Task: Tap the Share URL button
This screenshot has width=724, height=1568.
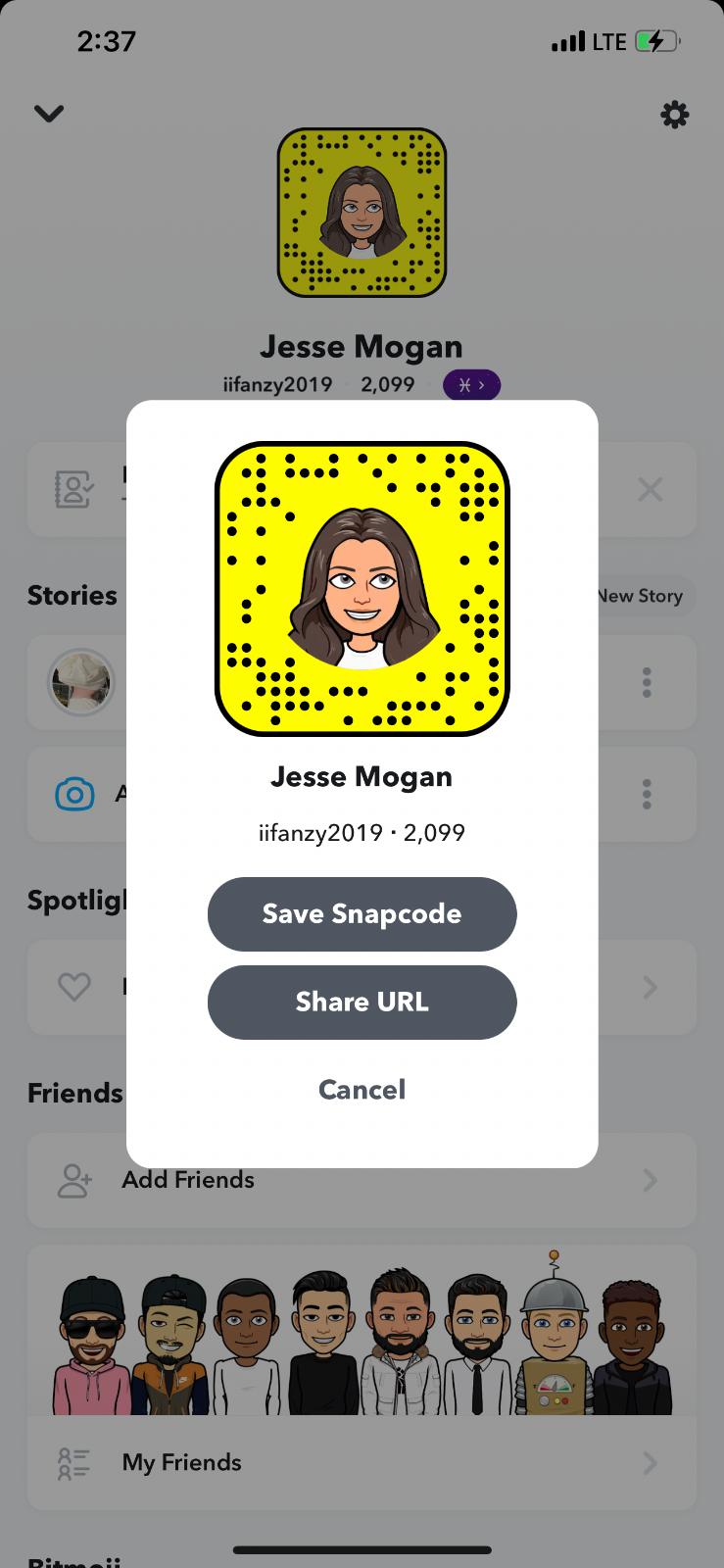Action: [362, 1002]
